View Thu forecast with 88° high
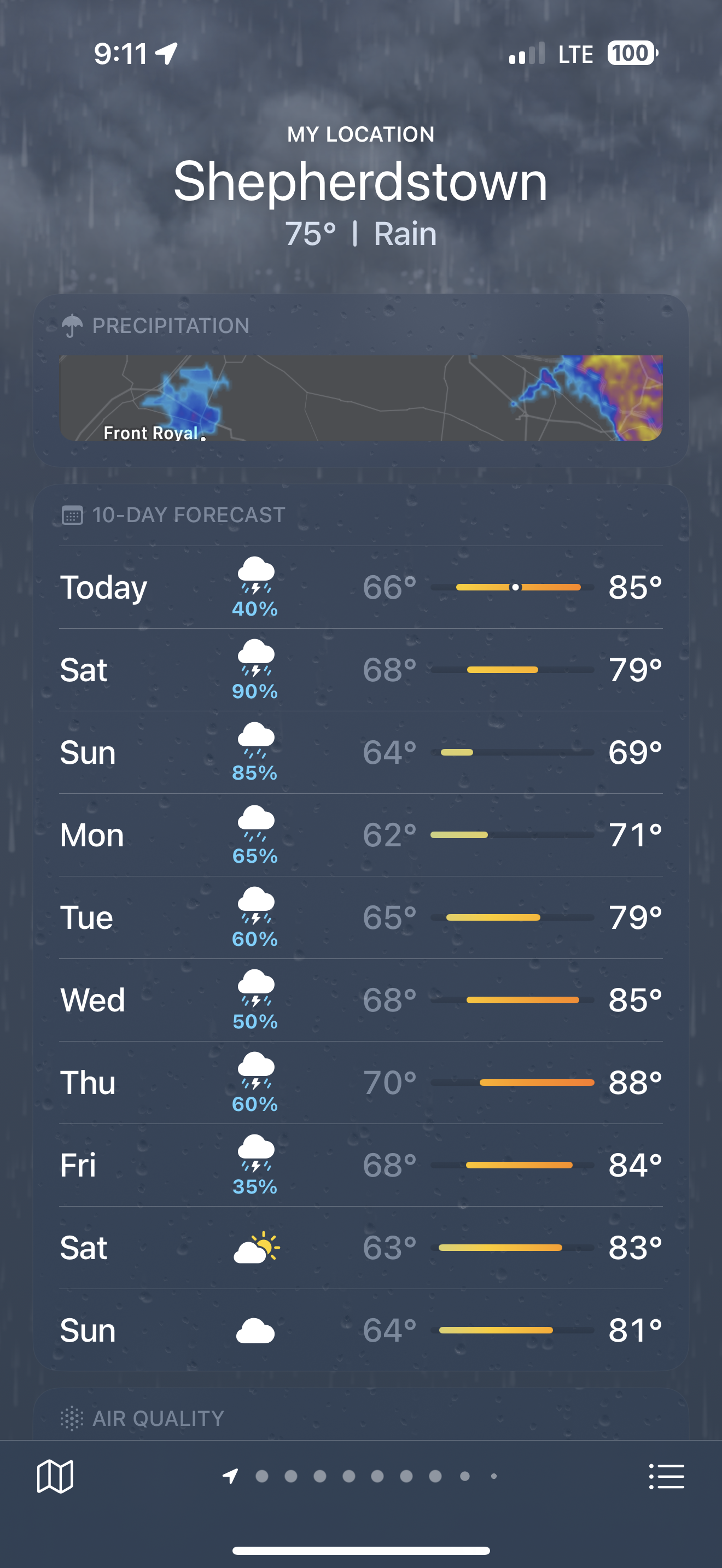The width and height of the screenshot is (722, 1568). coord(361,1083)
